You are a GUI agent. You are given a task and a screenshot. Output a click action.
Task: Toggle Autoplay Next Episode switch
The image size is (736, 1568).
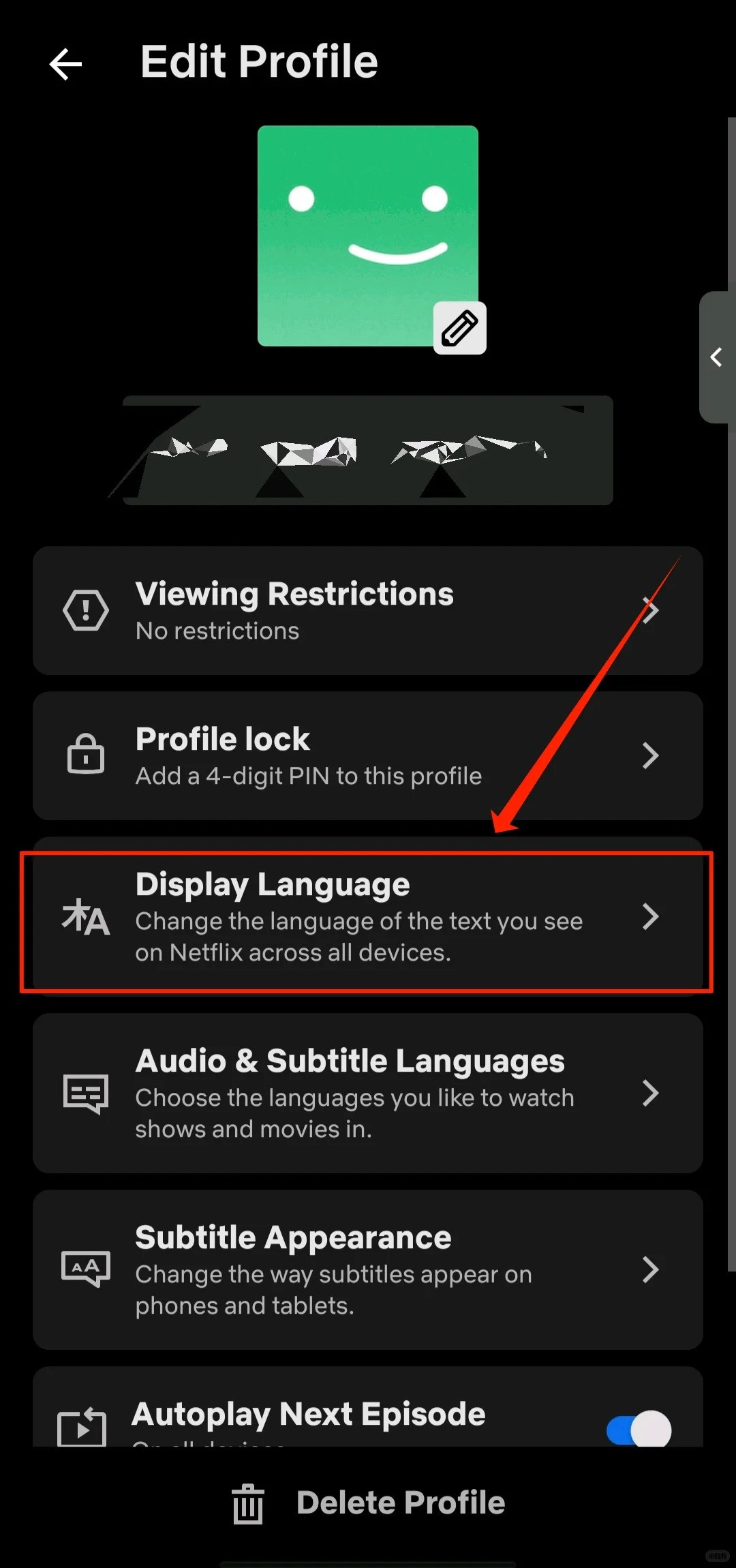639,1430
